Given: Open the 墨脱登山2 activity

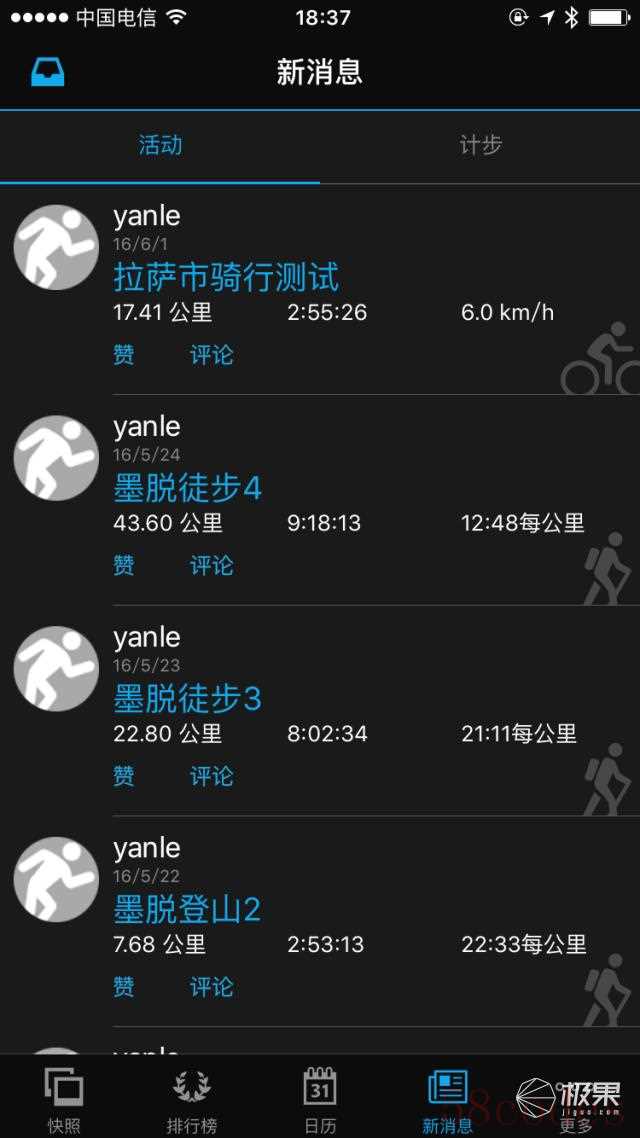Looking at the screenshot, I should pyautogui.click(x=187, y=909).
